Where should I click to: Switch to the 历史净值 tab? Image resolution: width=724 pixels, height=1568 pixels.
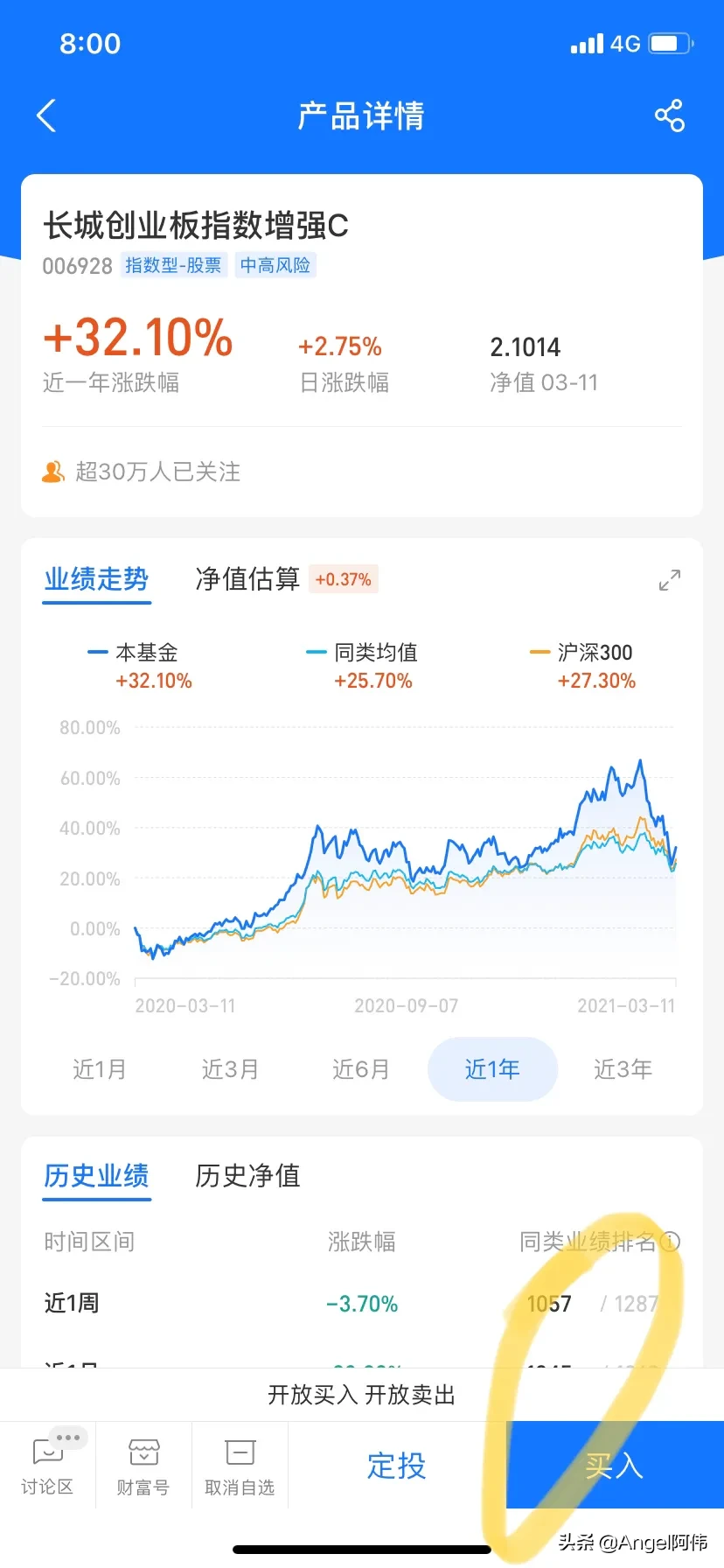(x=247, y=1175)
